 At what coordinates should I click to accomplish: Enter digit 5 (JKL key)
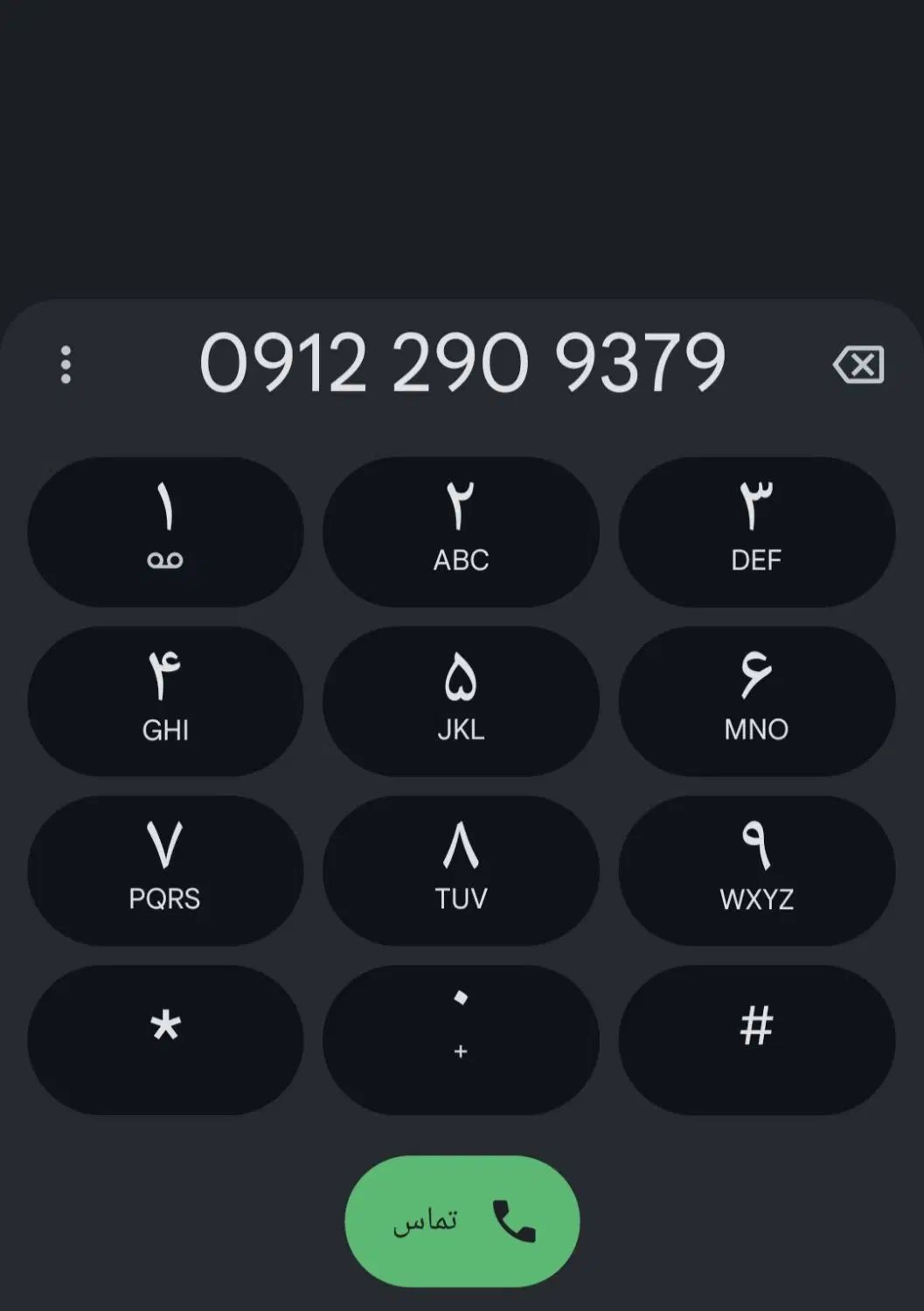(461, 701)
